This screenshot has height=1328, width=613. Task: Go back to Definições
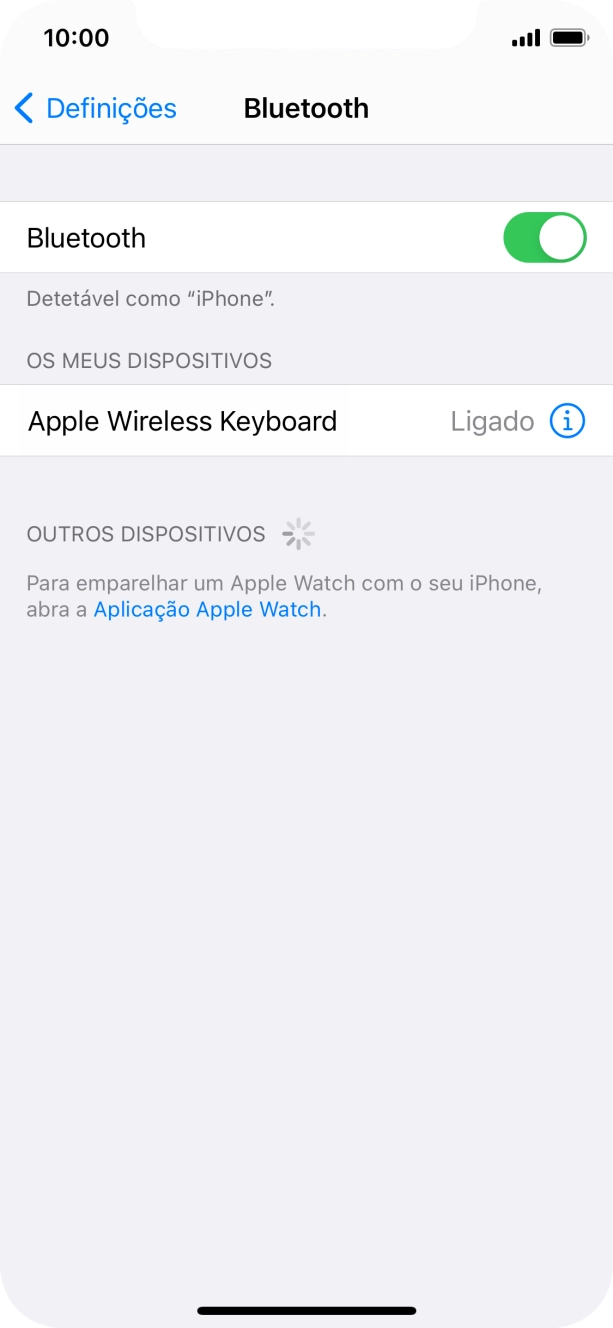95,108
